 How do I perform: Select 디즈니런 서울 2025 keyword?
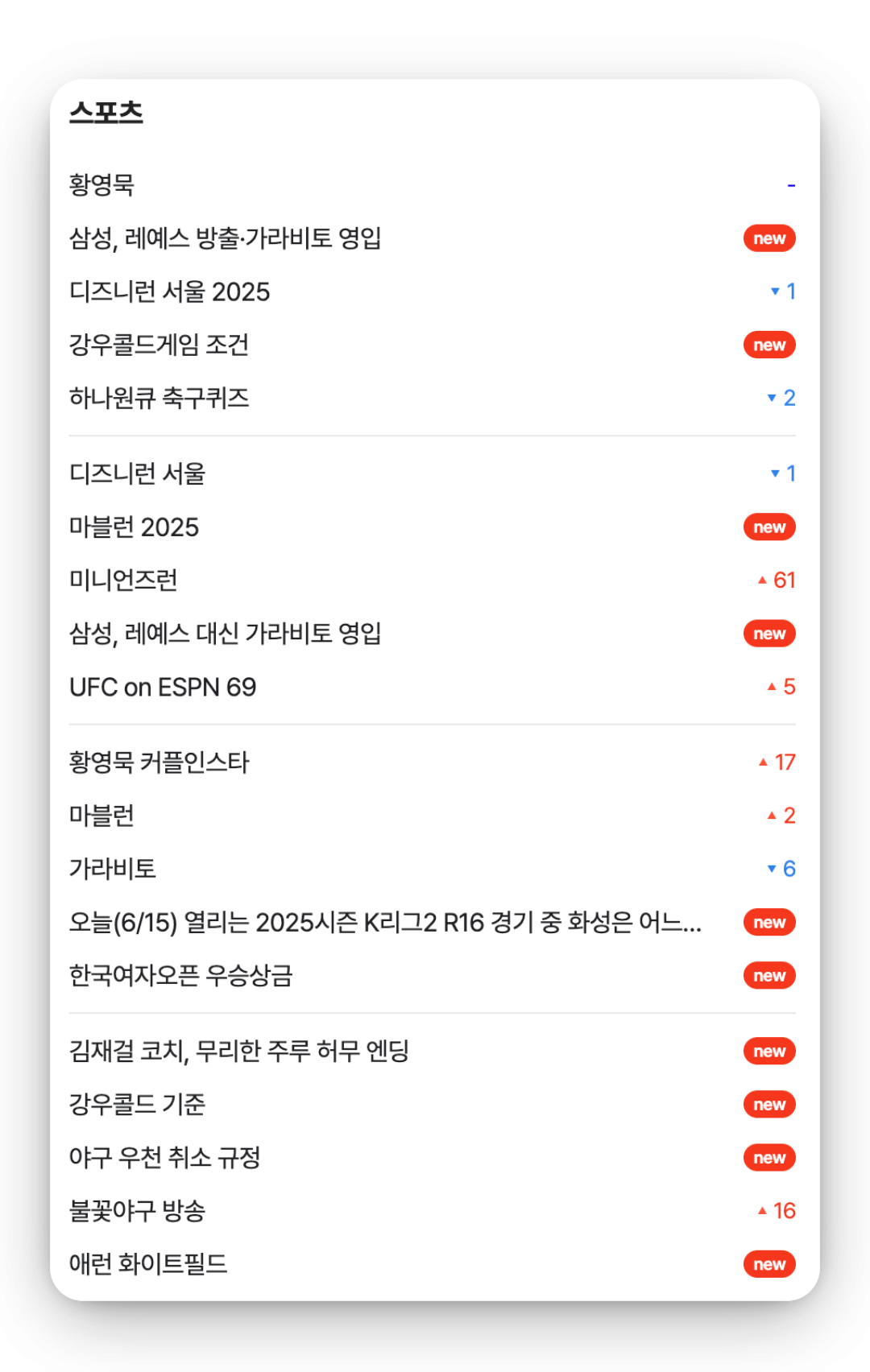click(169, 291)
